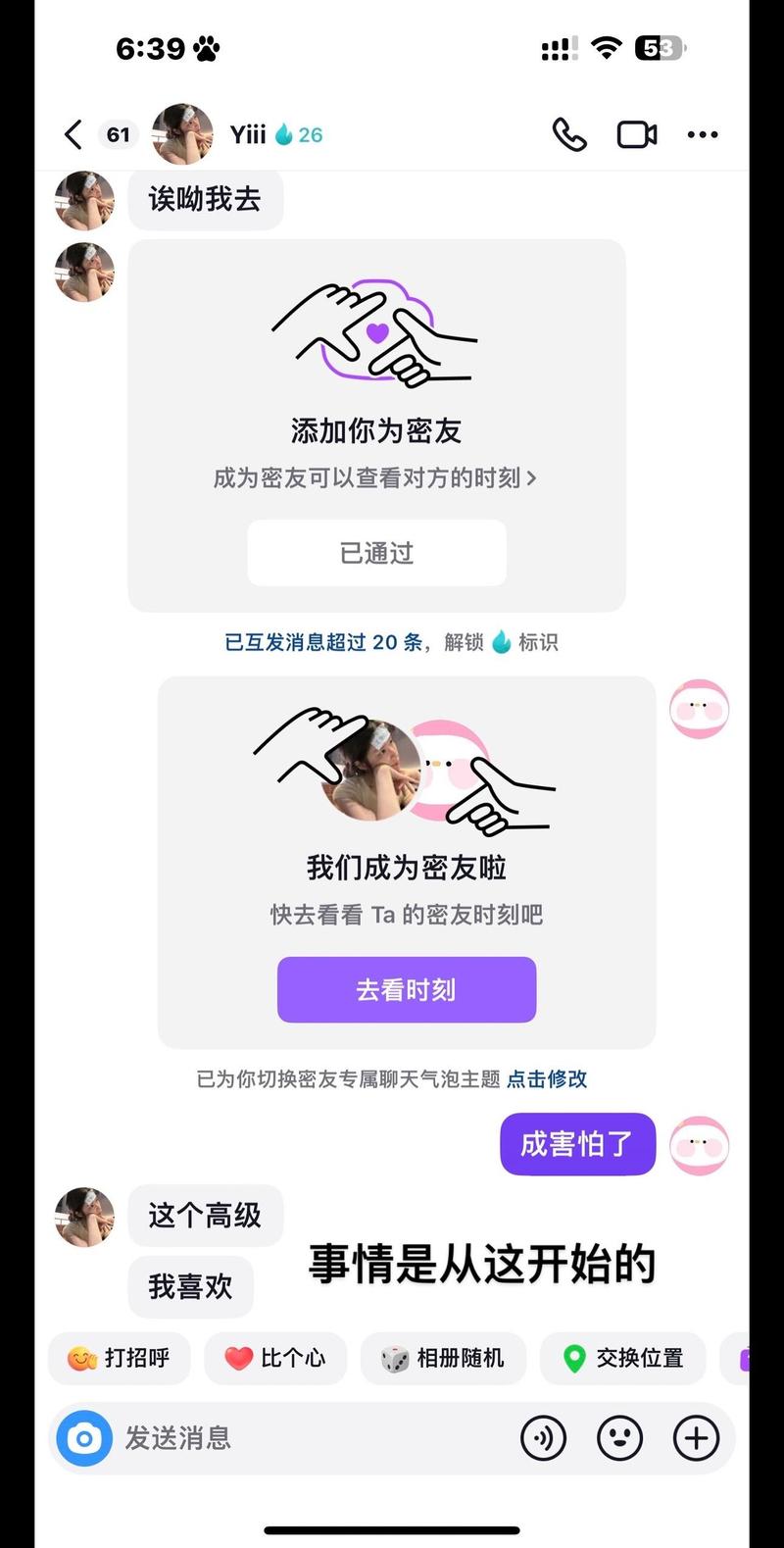Image resolution: width=784 pixels, height=1548 pixels.
Task: Select the 比个心 quick action
Action: click(x=275, y=1359)
